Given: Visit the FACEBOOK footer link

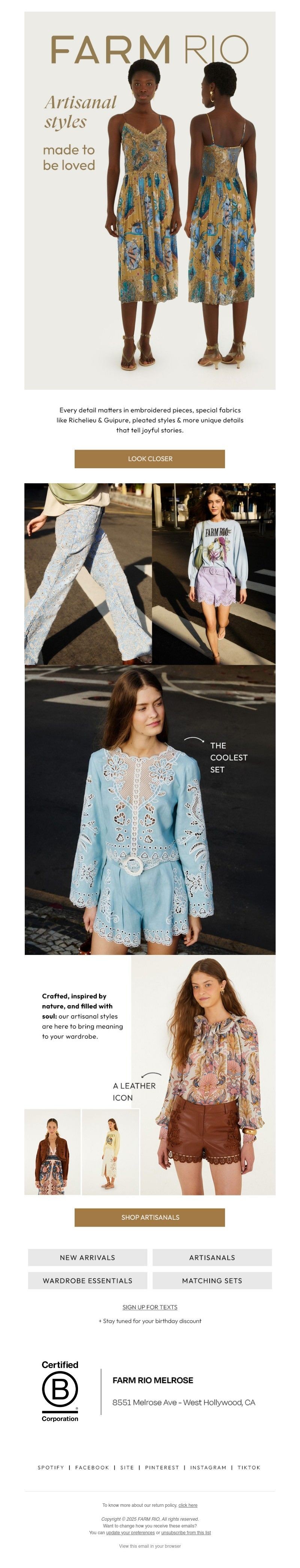Looking at the screenshot, I should tap(92, 1467).
